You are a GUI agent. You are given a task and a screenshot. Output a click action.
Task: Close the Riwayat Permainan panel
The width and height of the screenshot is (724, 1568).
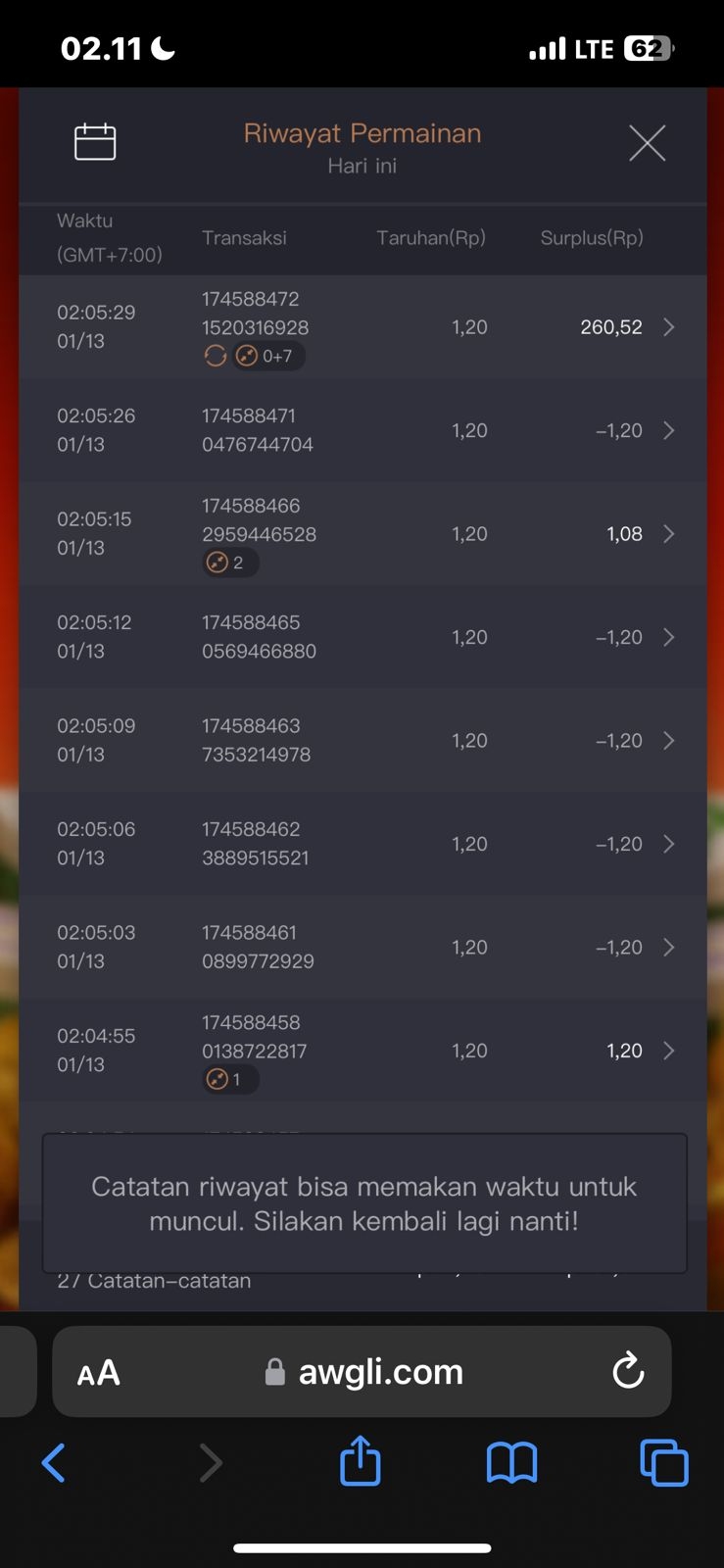coord(647,143)
